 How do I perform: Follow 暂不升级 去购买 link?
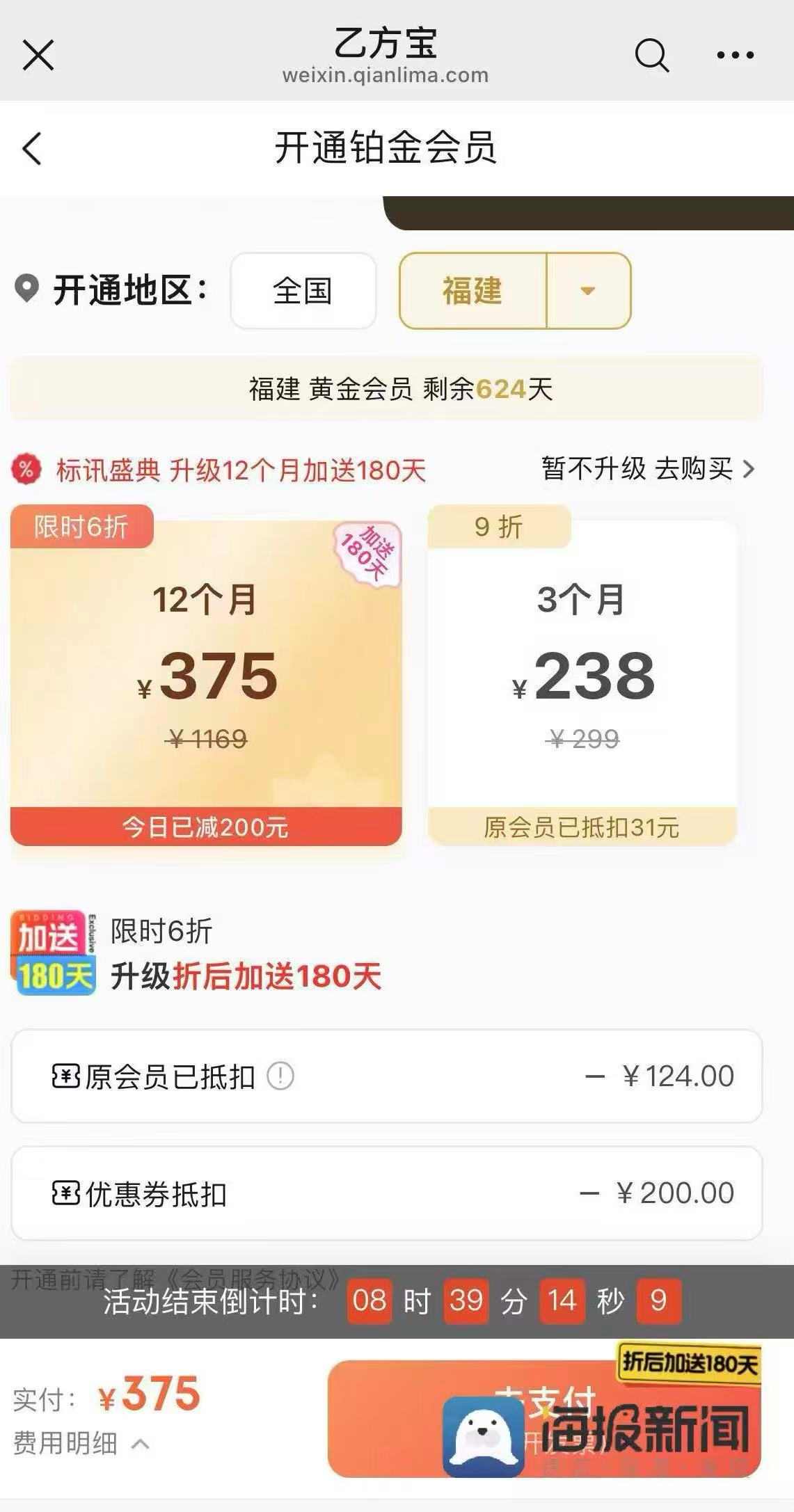647,469
